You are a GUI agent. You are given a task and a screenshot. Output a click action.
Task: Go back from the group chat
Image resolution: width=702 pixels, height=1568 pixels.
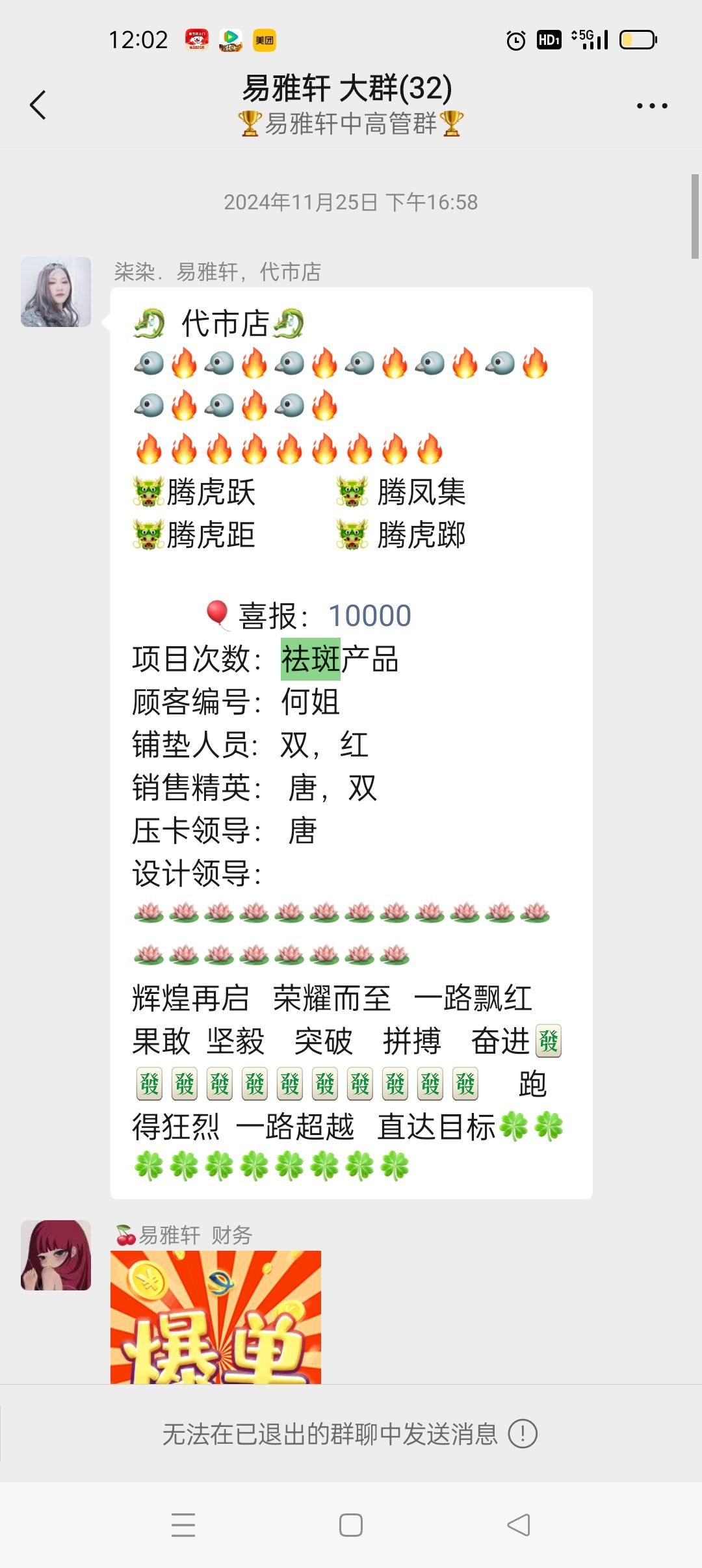click(x=38, y=105)
